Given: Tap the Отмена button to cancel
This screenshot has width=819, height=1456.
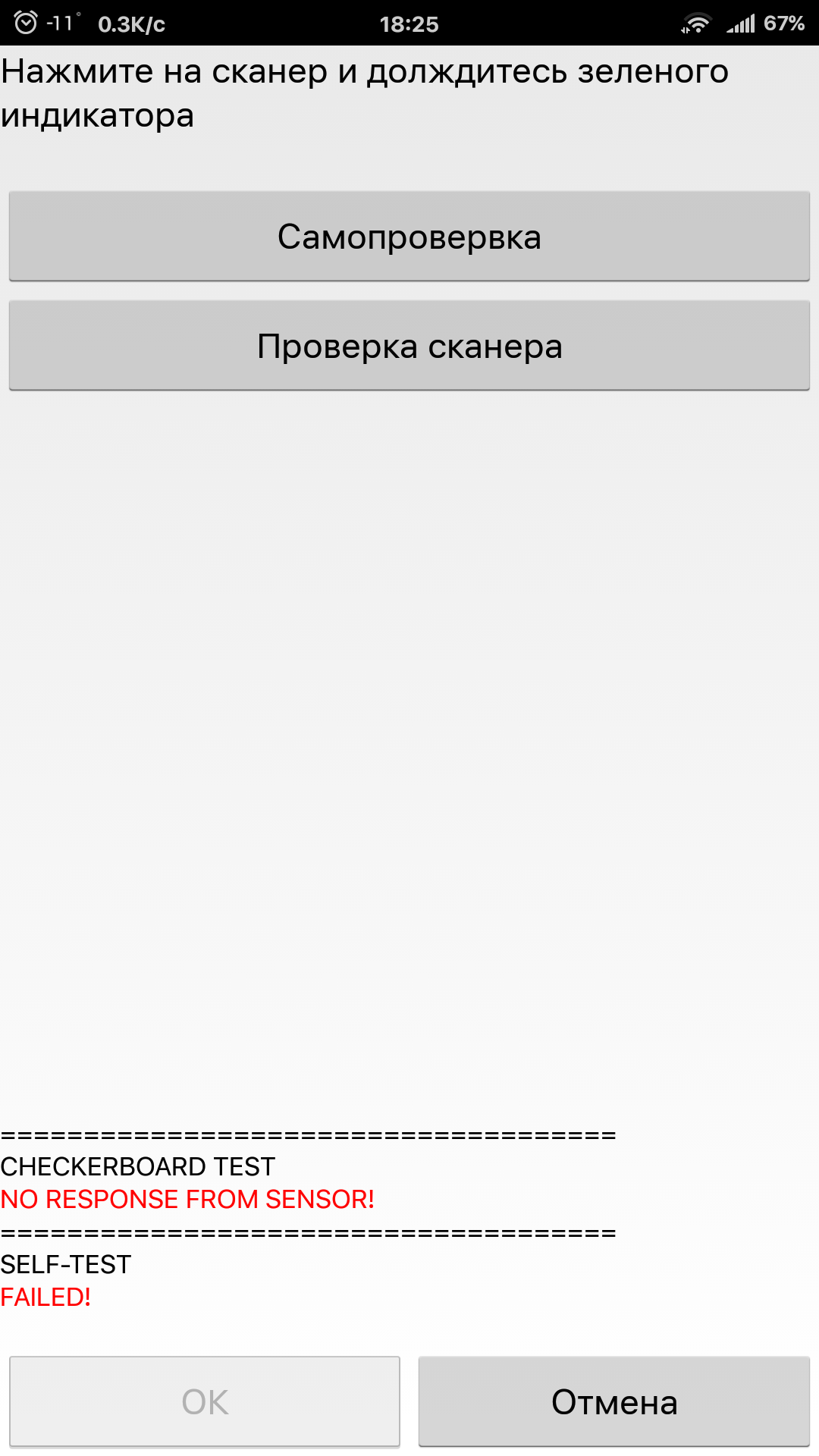Looking at the screenshot, I should coord(614,1401).
